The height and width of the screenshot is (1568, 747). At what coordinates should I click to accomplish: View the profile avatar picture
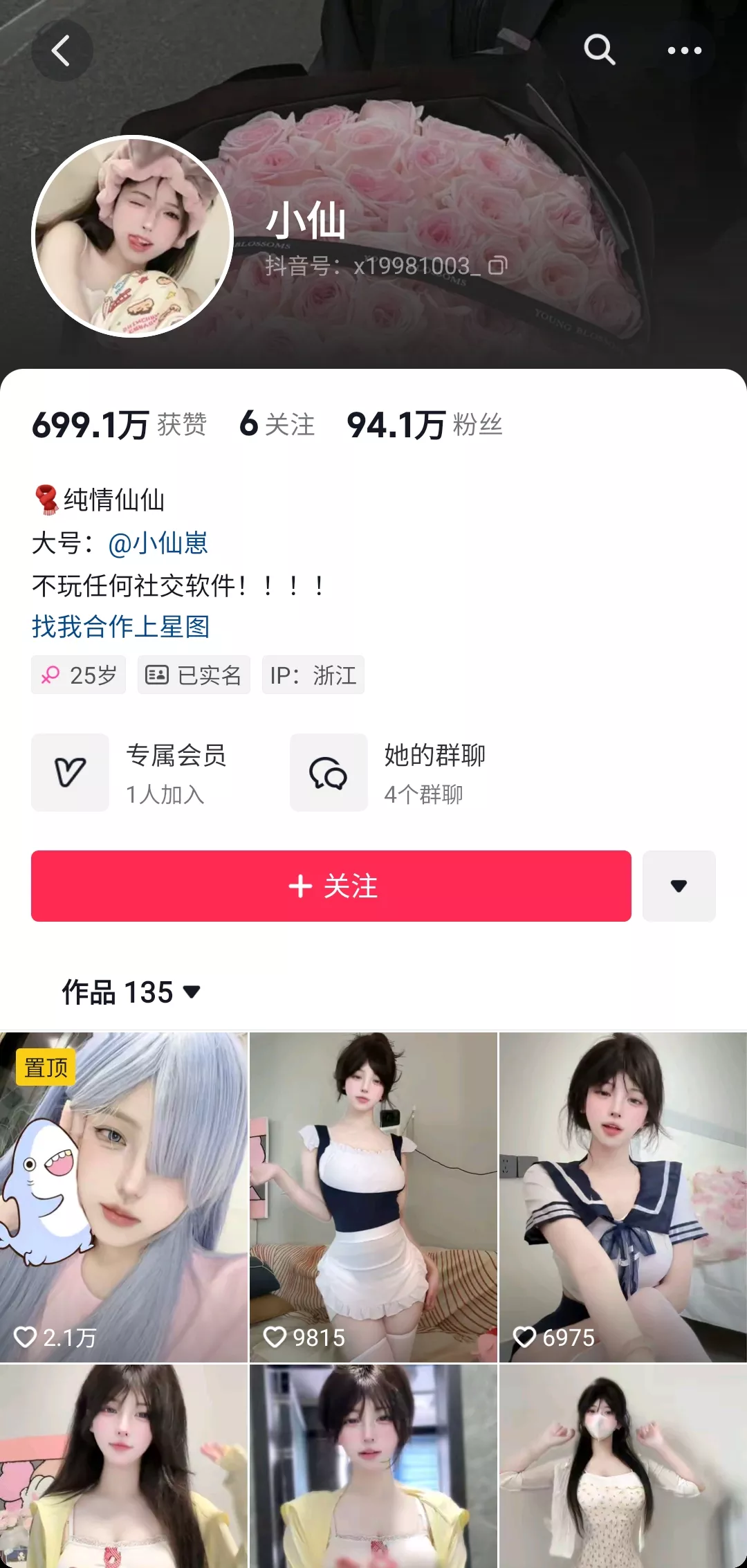[133, 237]
